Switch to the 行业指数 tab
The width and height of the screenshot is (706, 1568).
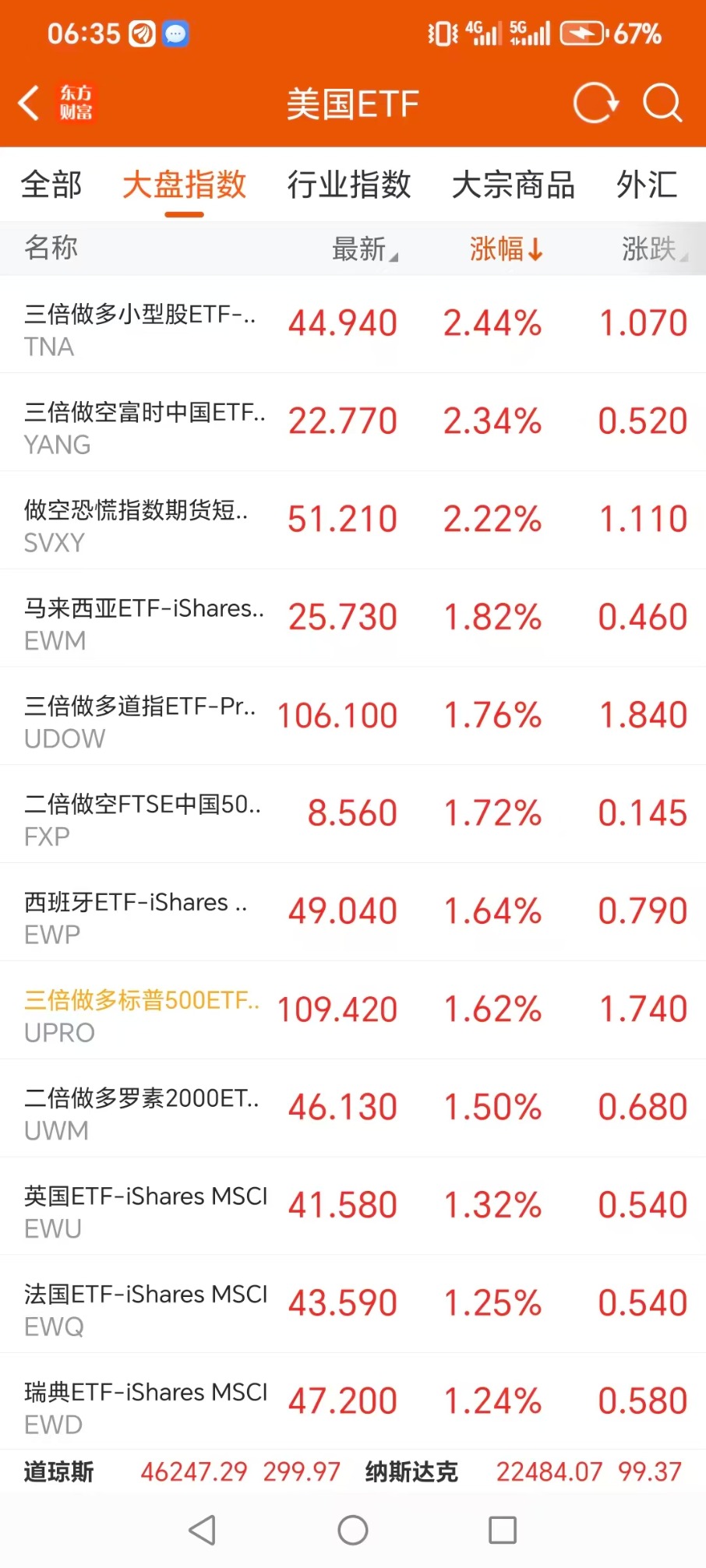[x=349, y=185]
